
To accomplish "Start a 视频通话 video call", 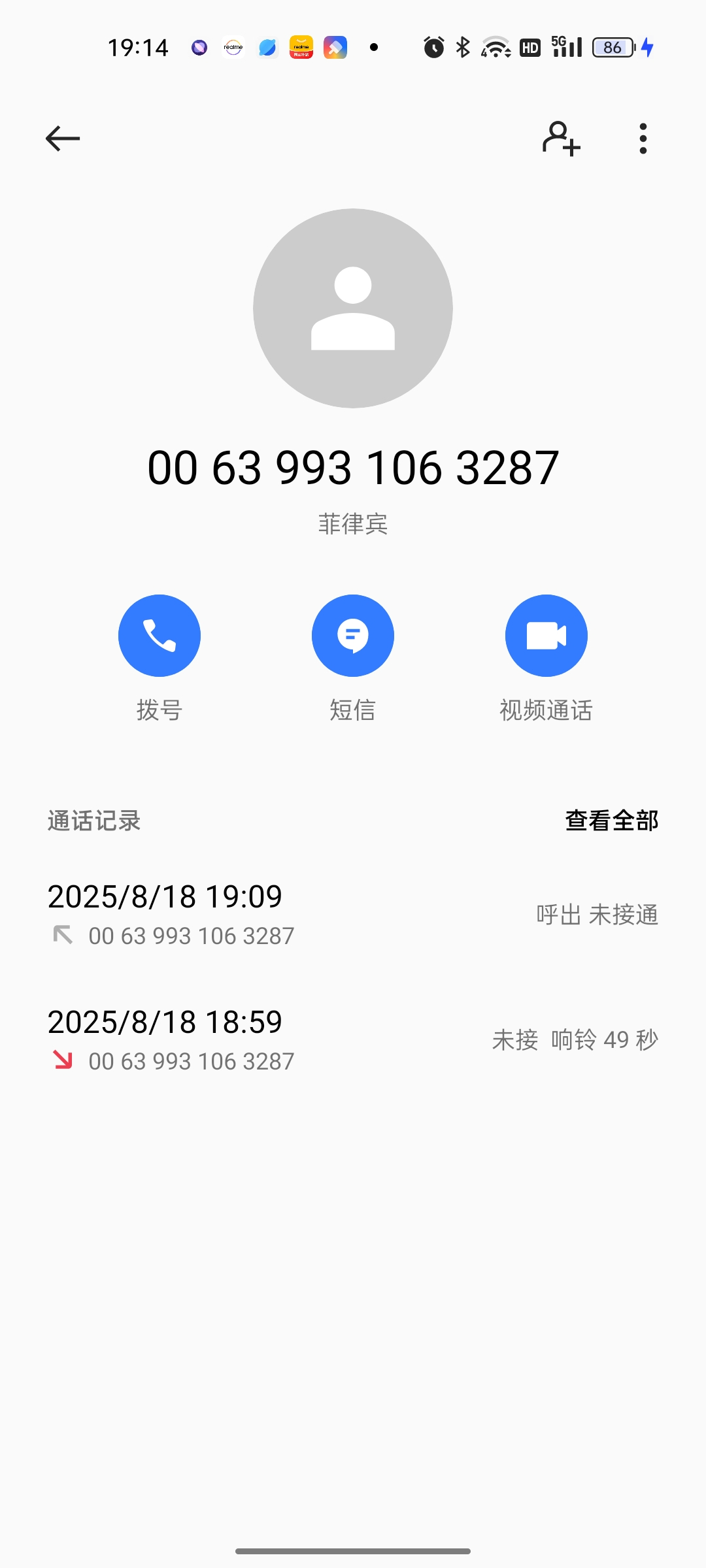I will [546, 636].
